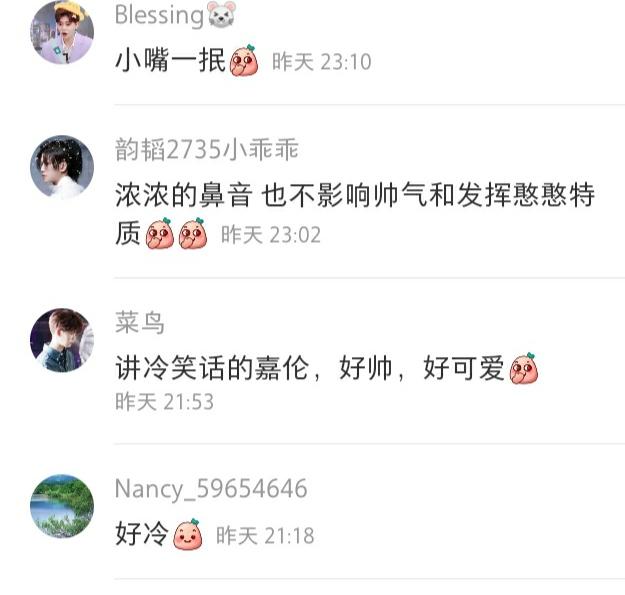Reply to the comment 小嘴一抿
Screen dimensions: 625x595
pos(169,62)
